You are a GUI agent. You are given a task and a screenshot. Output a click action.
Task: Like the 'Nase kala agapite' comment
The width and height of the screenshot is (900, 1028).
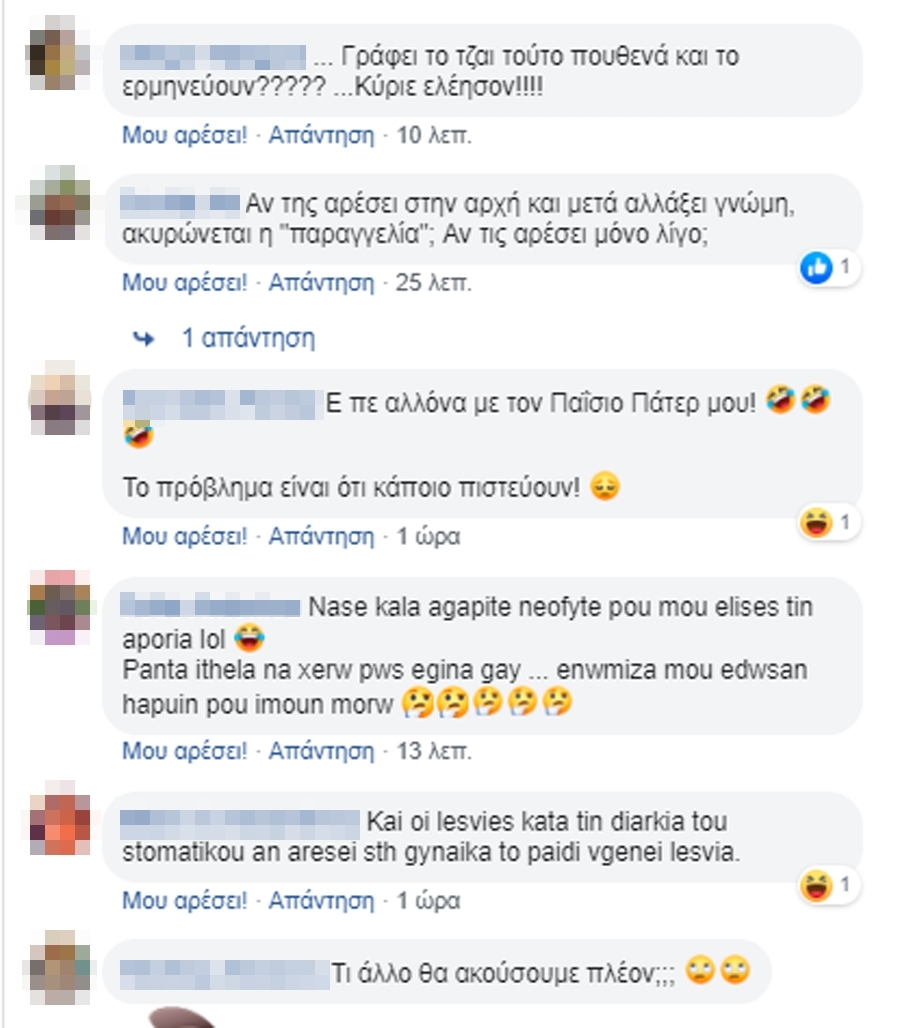[184, 750]
